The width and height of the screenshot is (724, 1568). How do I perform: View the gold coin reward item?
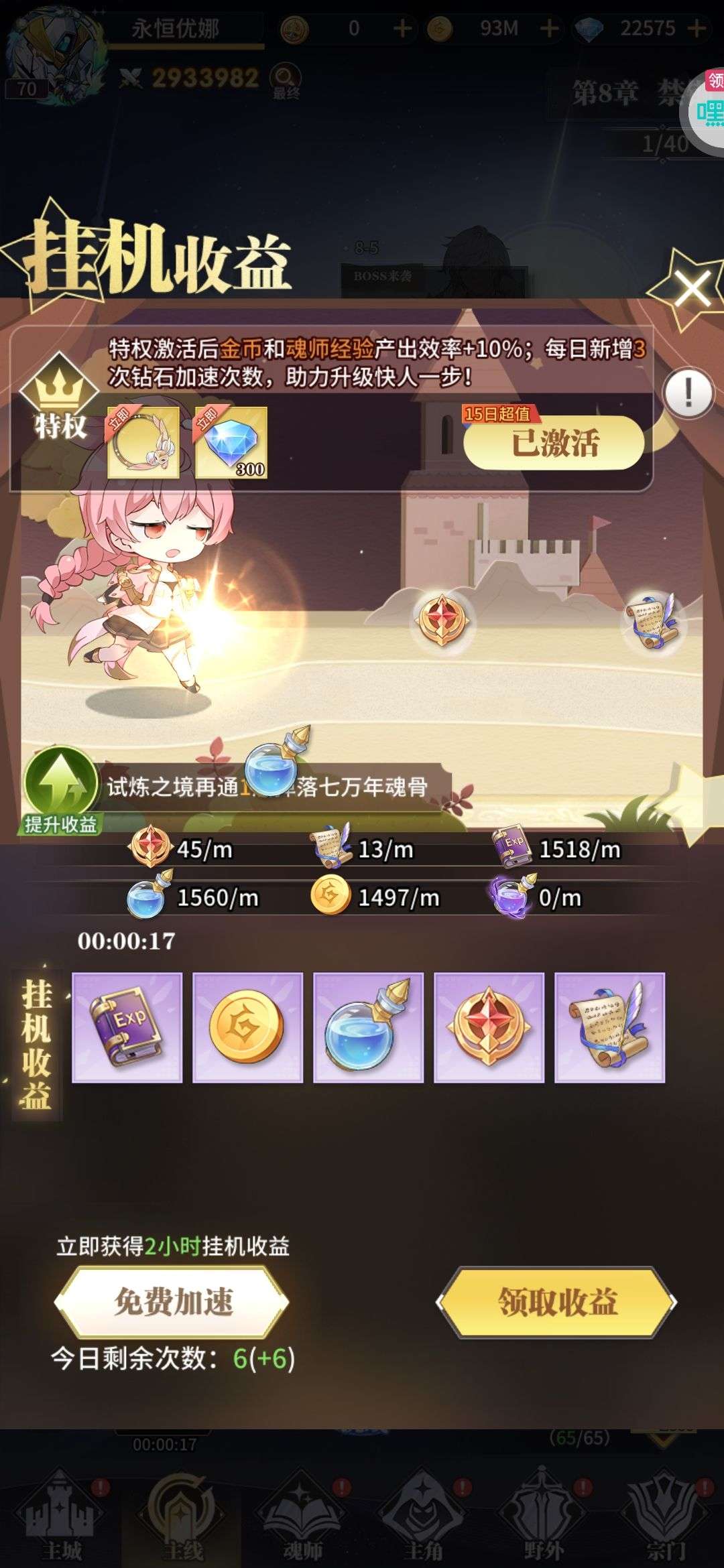pyautogui.click(x=247, y=1027)
